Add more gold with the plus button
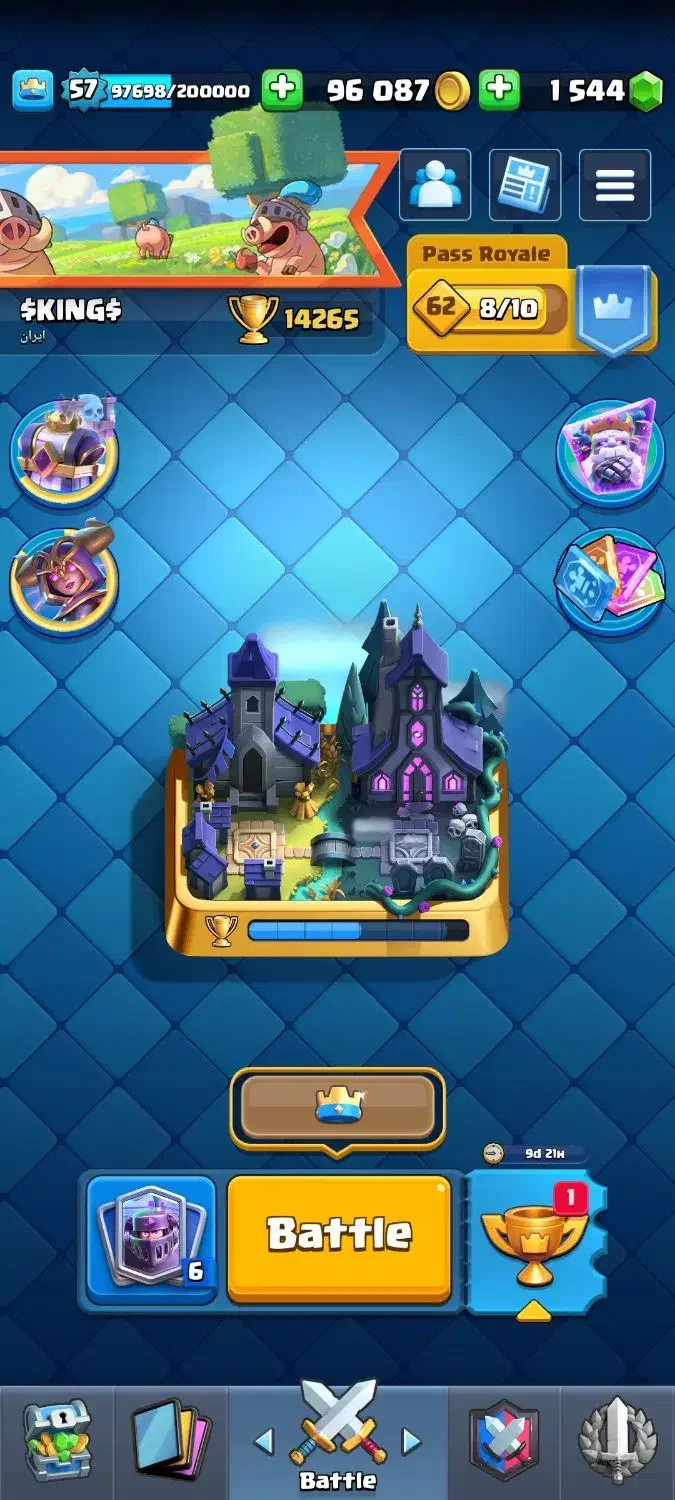 tap(283, 91)
